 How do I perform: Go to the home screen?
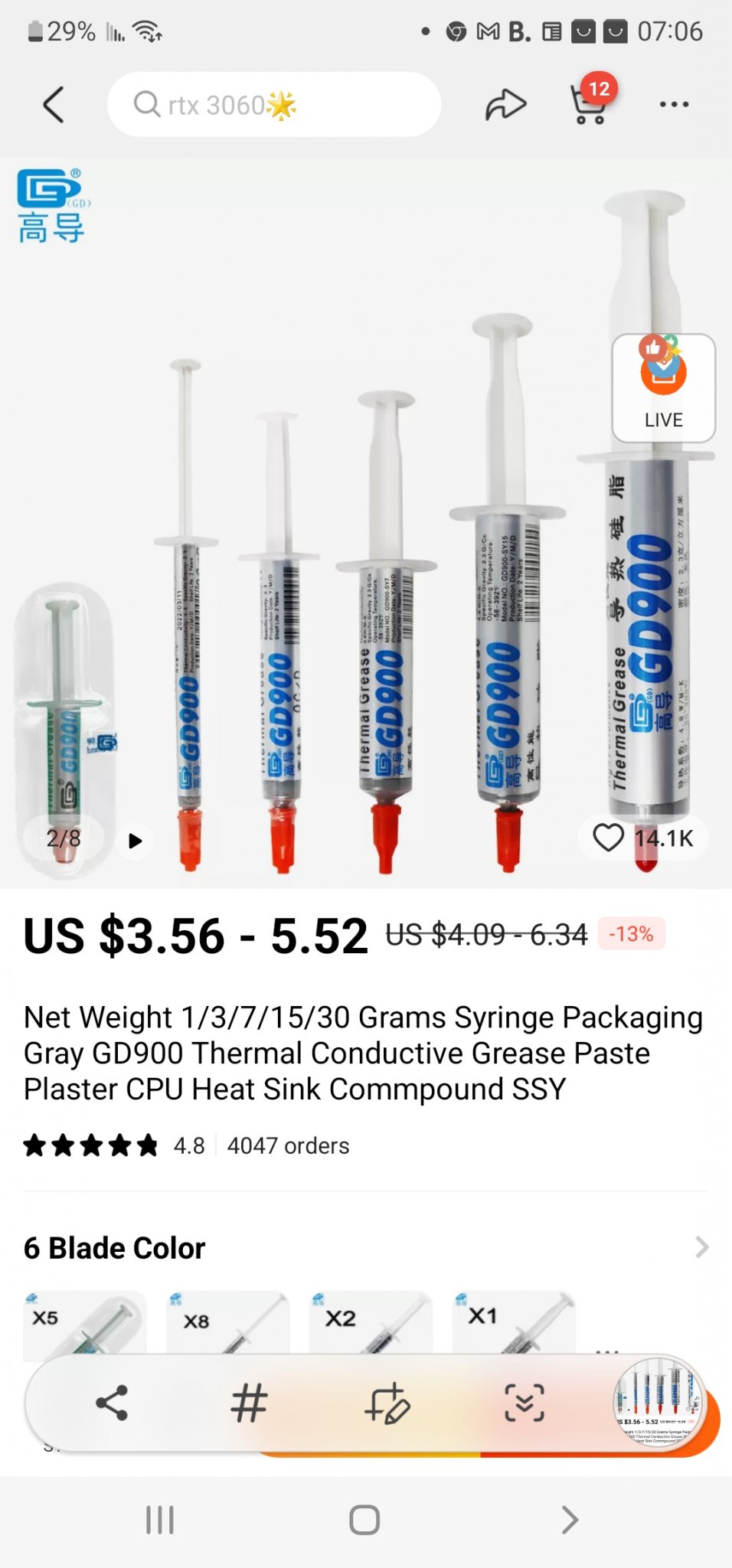point(364,1520)
